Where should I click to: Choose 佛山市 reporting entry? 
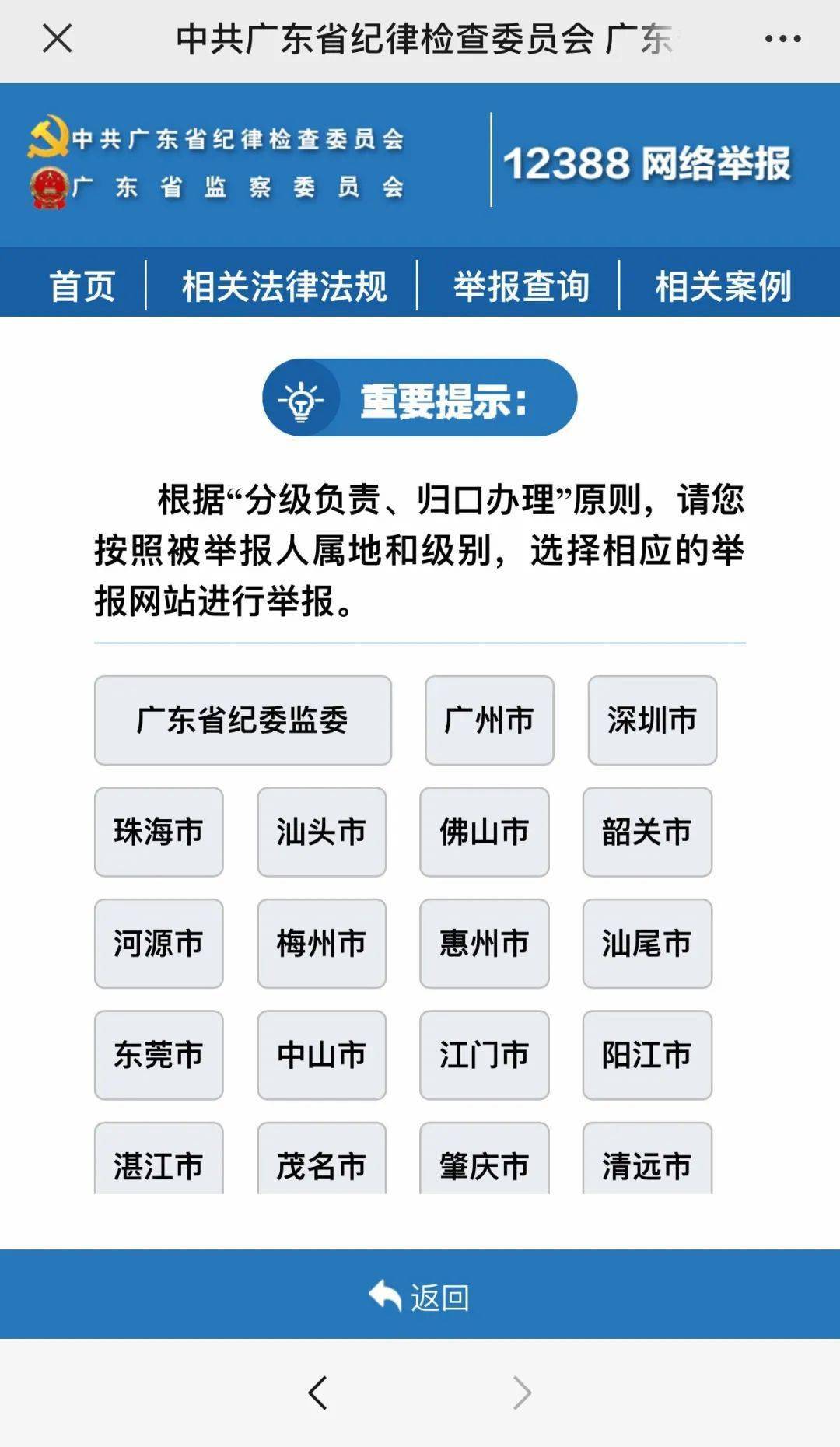(x=484, y=832)
